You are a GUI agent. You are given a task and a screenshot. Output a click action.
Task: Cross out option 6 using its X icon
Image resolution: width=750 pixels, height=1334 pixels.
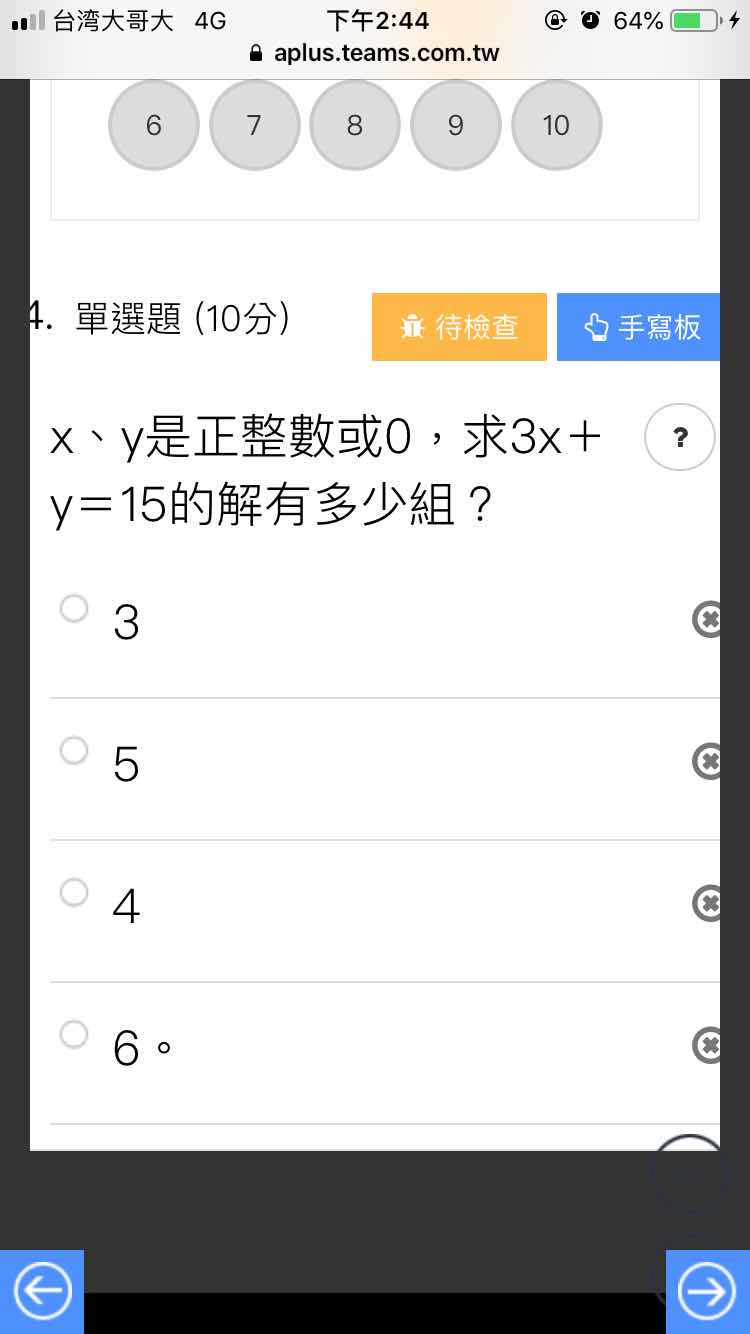click(707, 1046)
